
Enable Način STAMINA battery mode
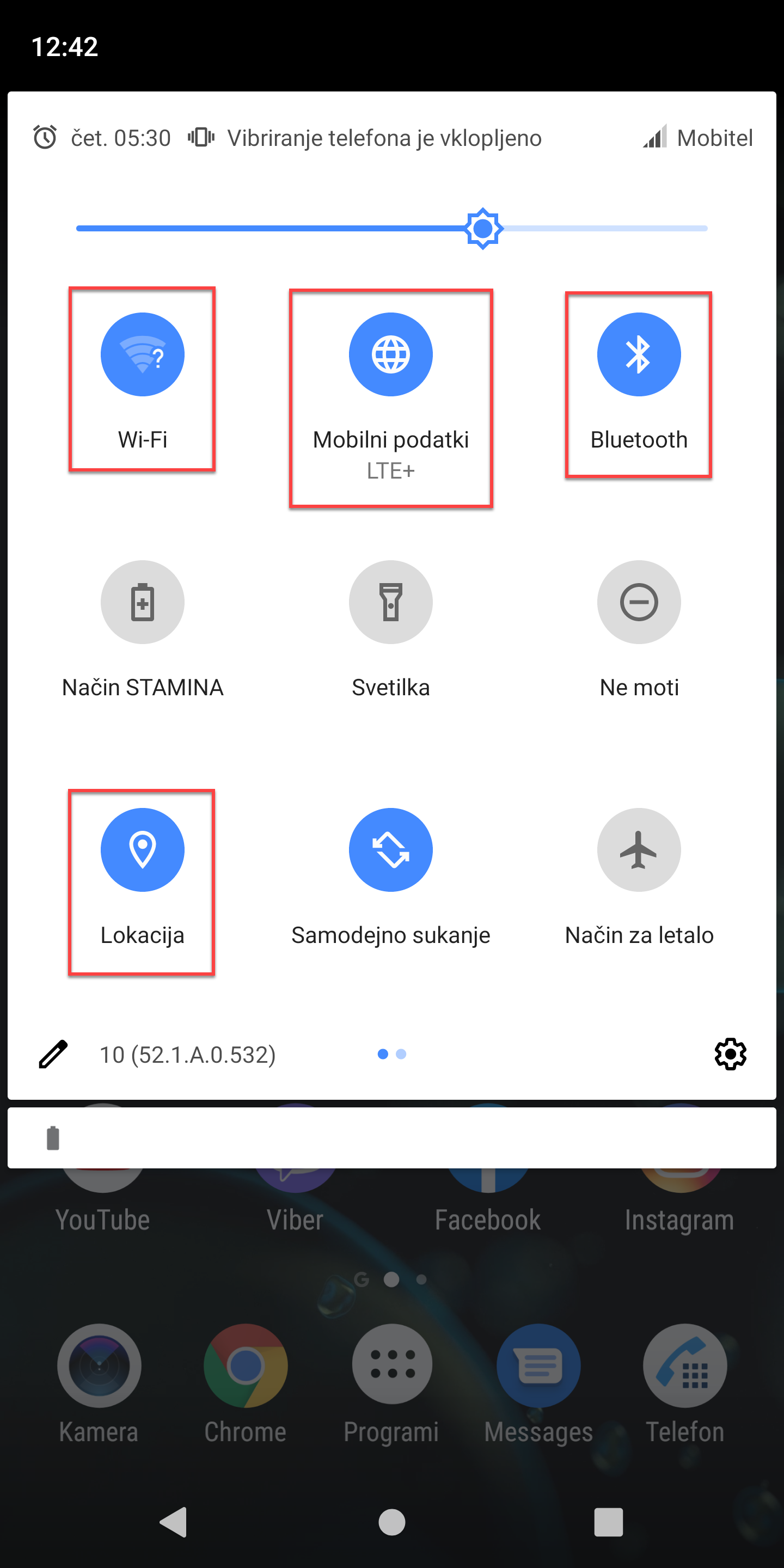143,602
